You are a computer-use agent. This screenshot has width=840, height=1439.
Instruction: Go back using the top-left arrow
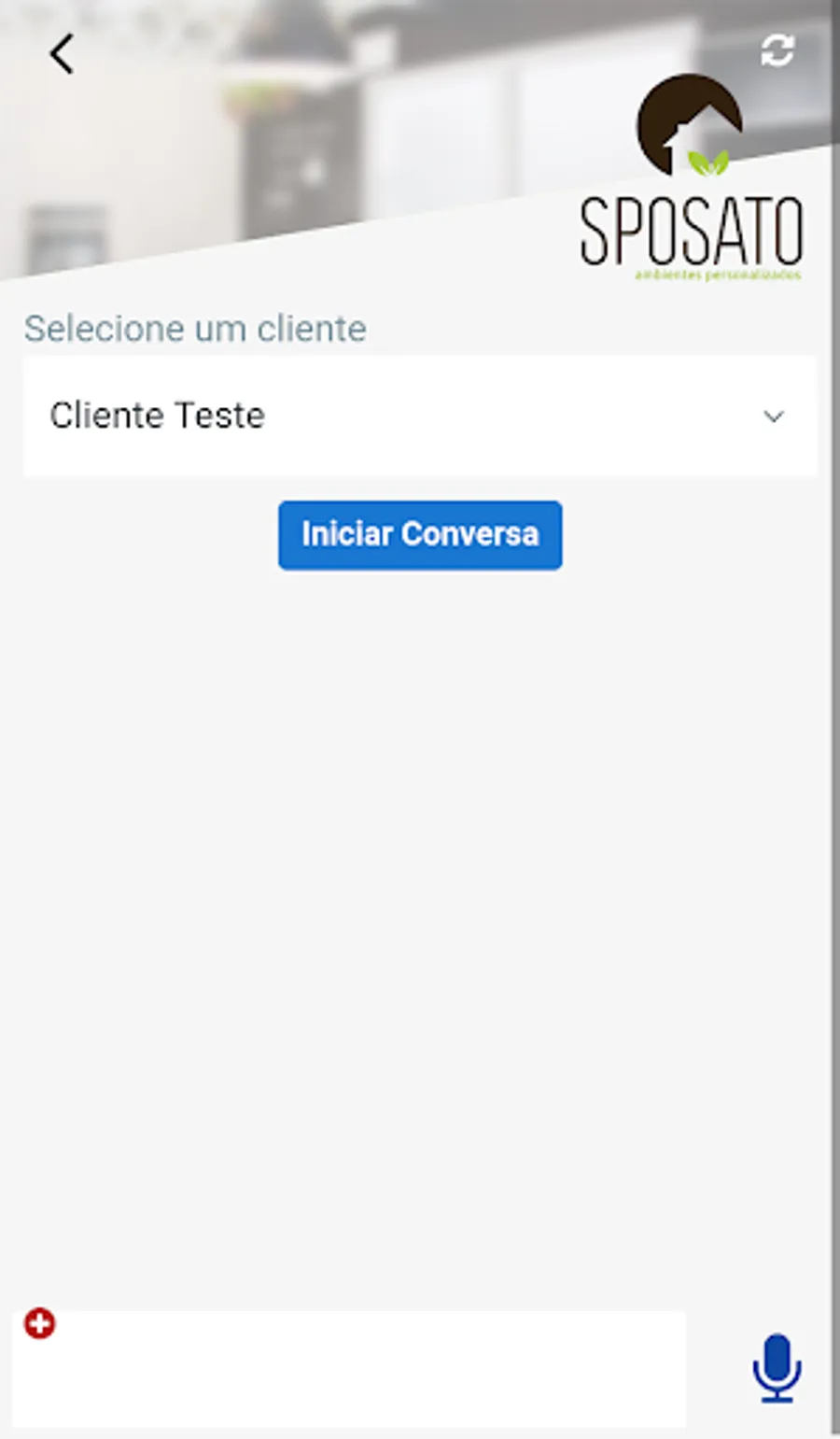point(62,54)
